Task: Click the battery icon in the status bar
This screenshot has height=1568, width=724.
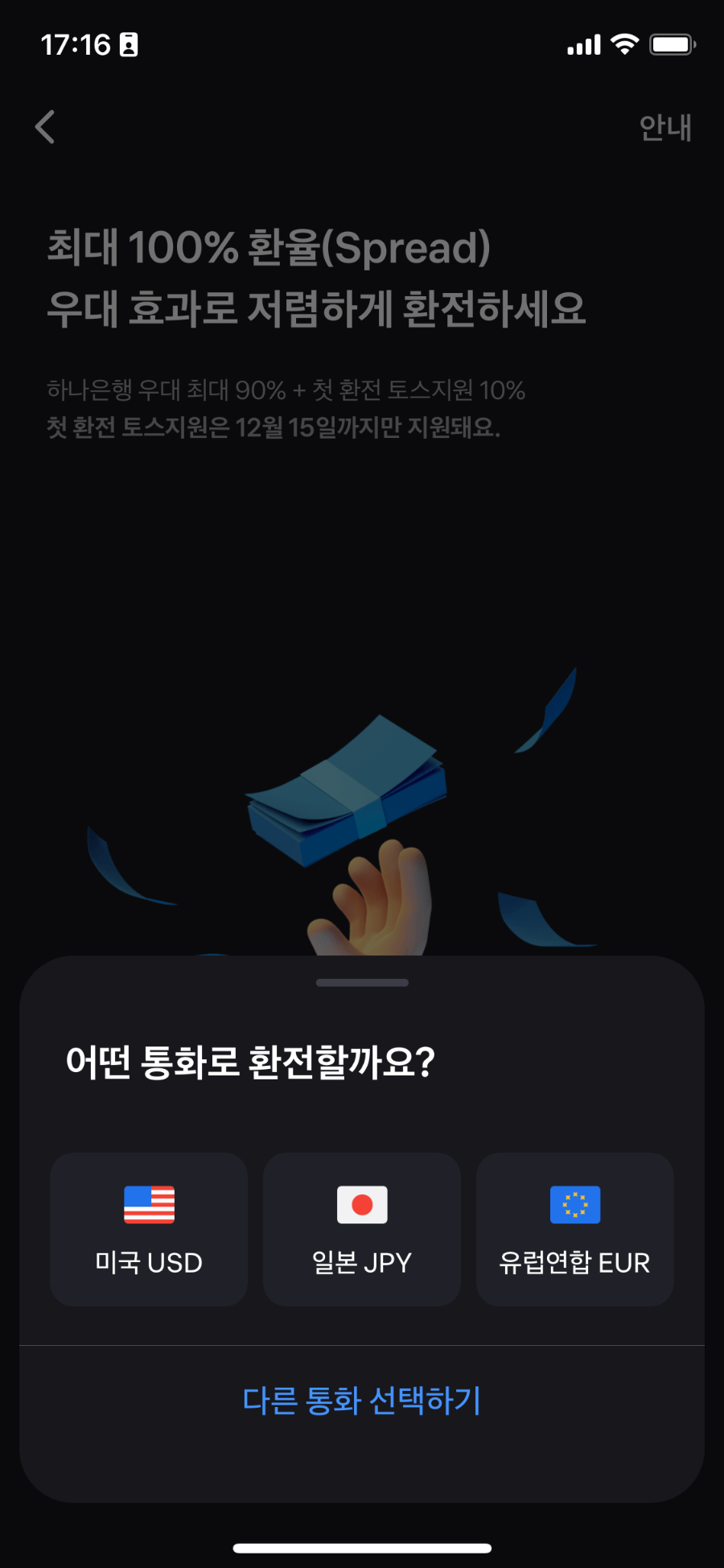Action: 670,43
